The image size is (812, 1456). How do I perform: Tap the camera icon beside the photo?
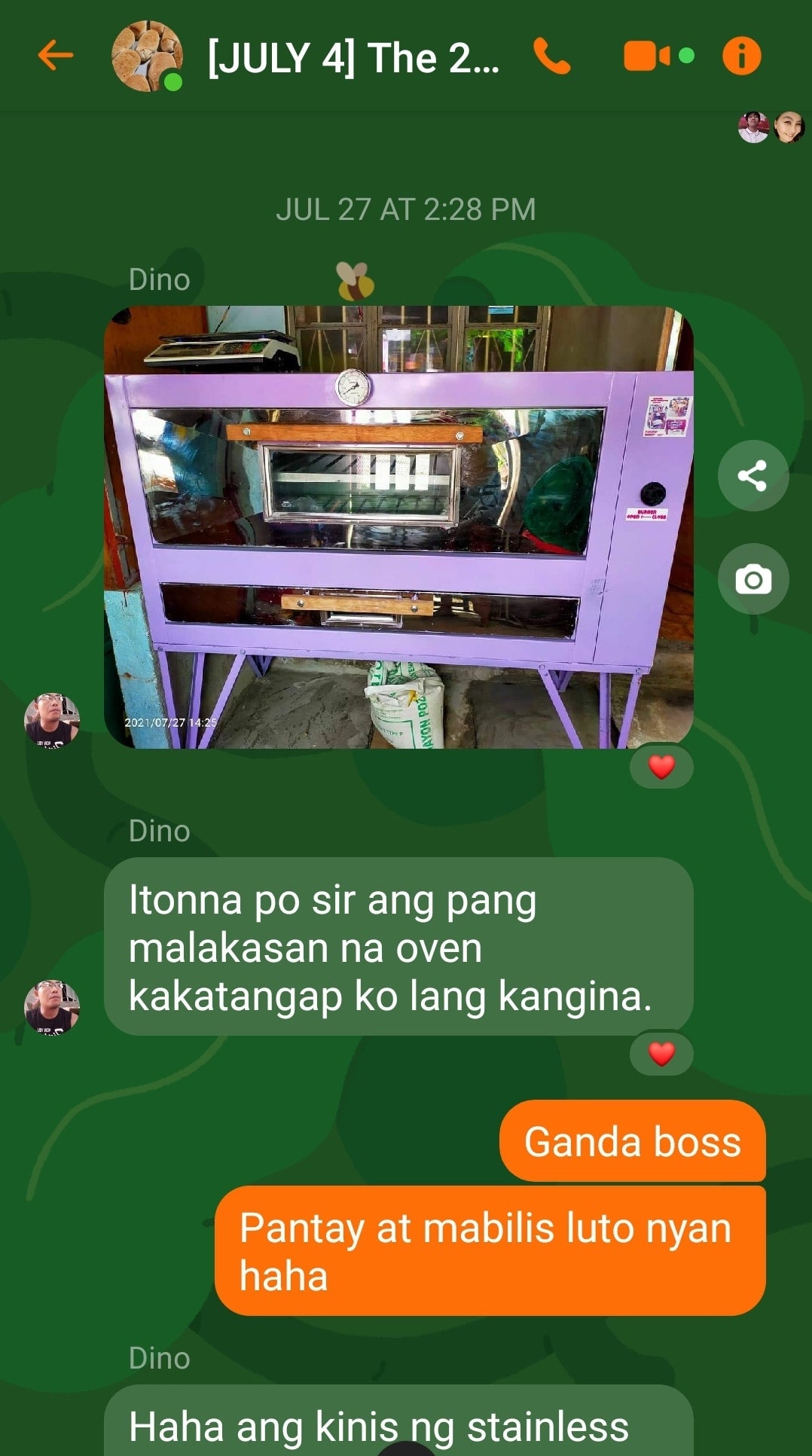point(753,579)
